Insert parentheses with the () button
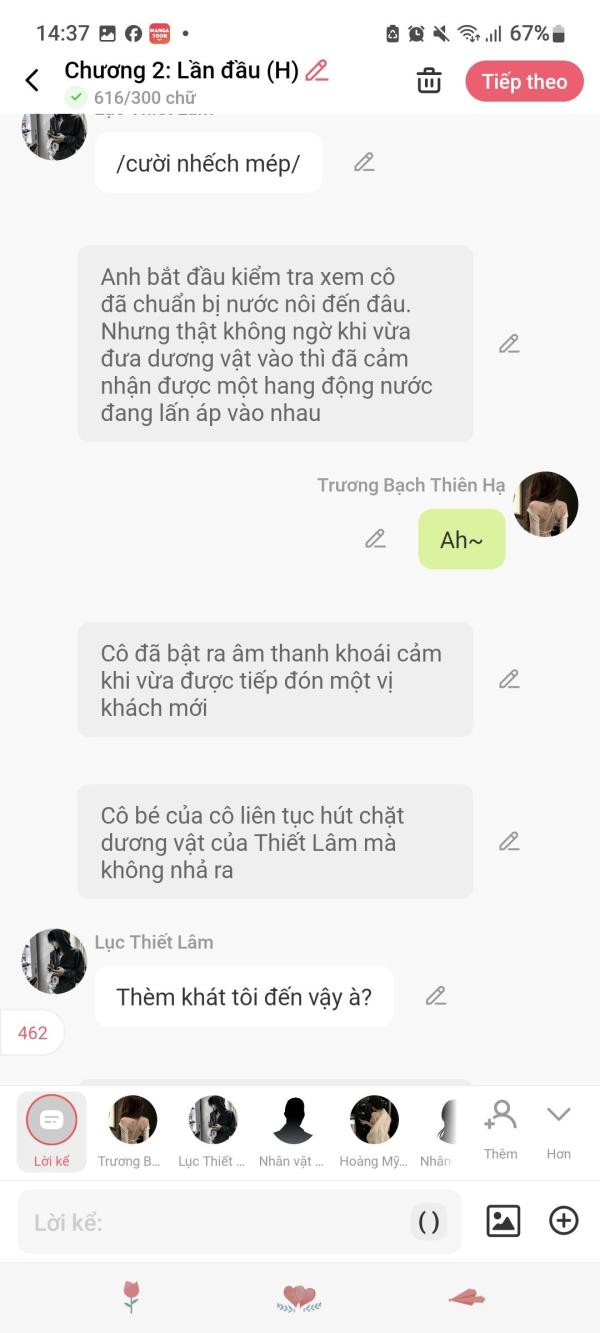The width and height of the screenshot is (600, 1333). pos(429,1222)
